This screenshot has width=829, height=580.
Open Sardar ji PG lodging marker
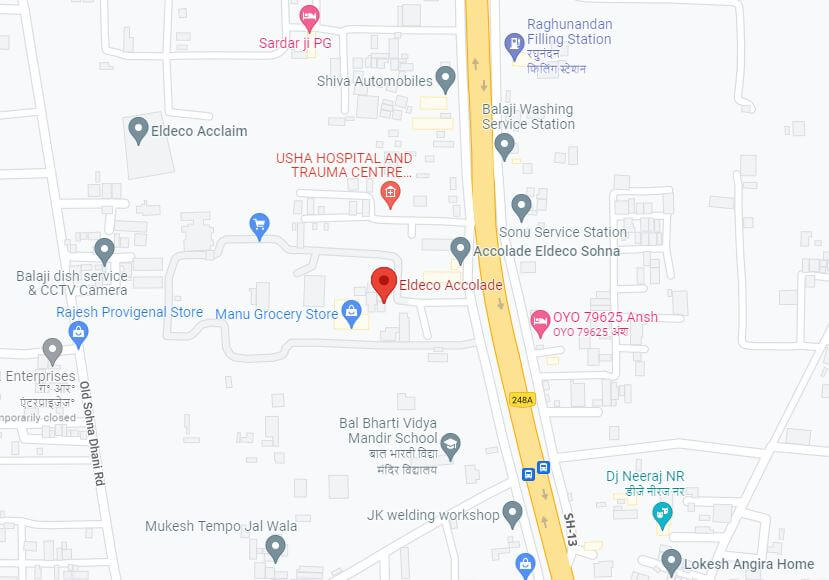click(310, 16)
